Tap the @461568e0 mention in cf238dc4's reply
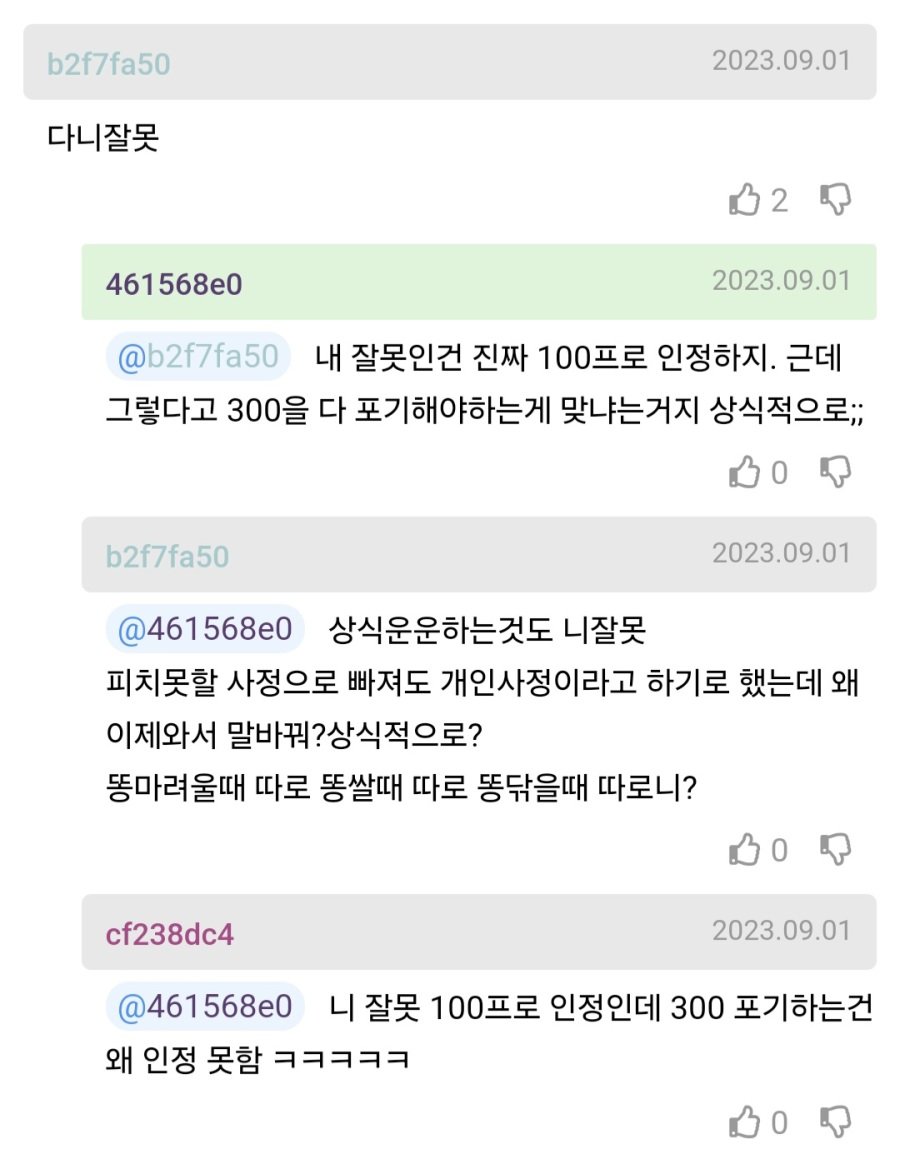The width and height of the screenshot is (900, 1159). (x=205, y=1007)
